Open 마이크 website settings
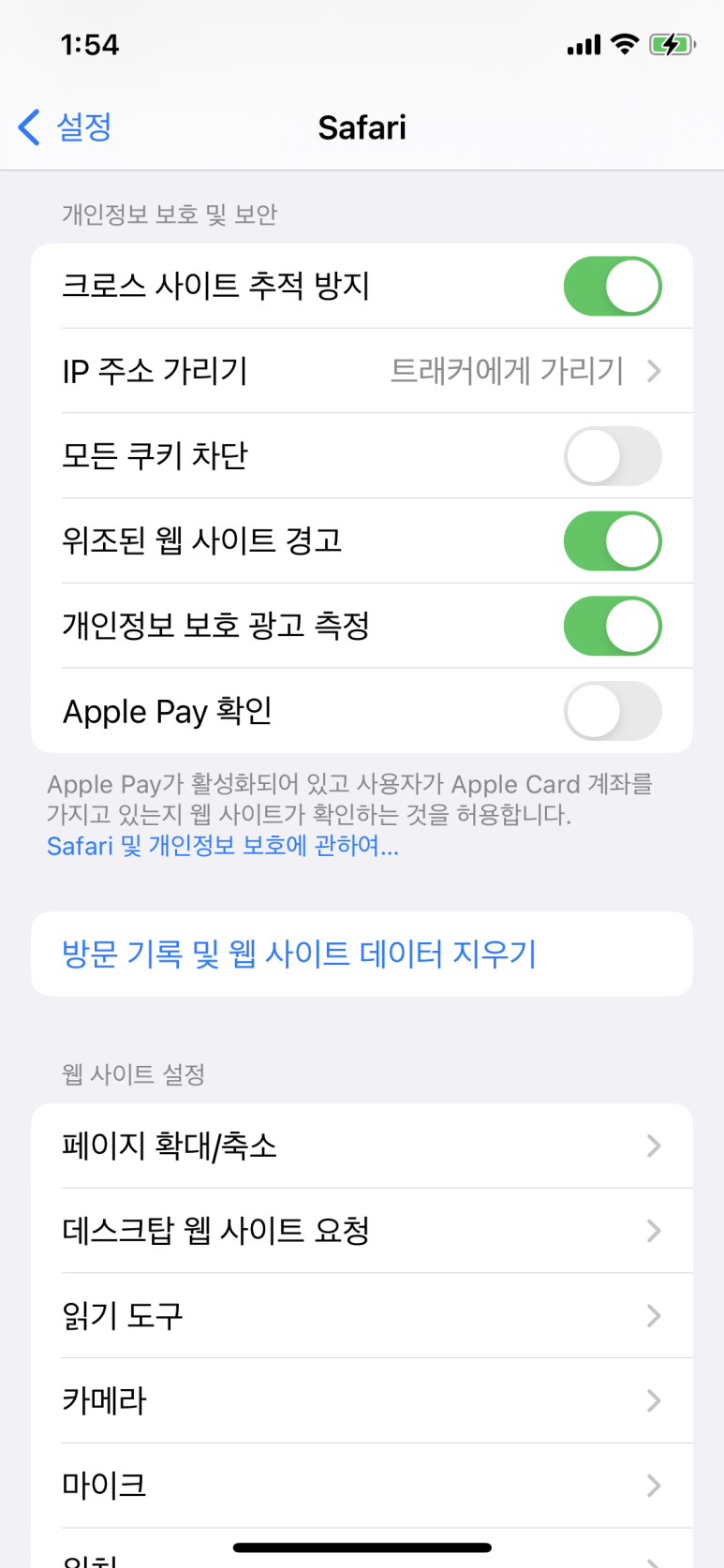Screen dimensions: 724x1568 (x=362, y=1486)
